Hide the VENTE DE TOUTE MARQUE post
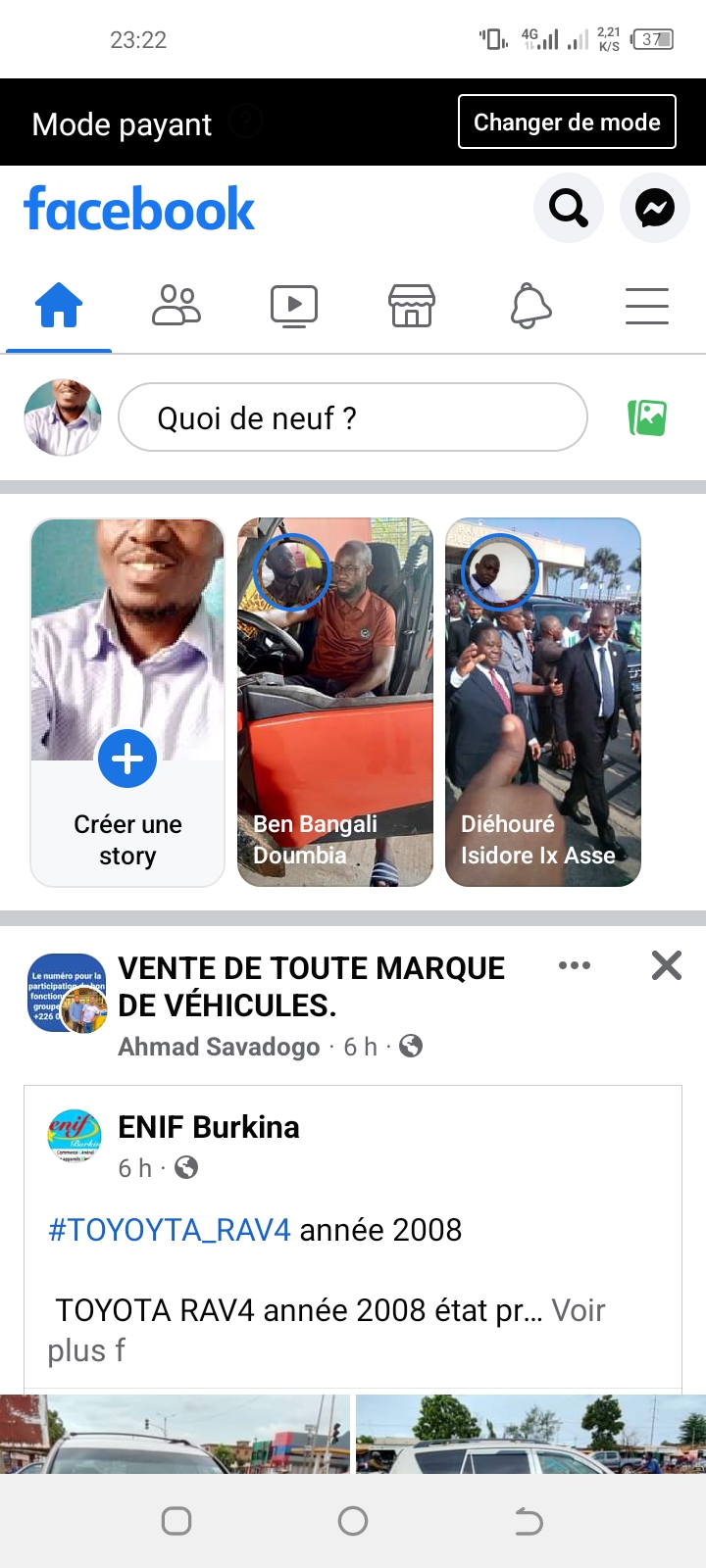Screen dimensions: 706x1568 pyautogui.click(x=667, y=965)
